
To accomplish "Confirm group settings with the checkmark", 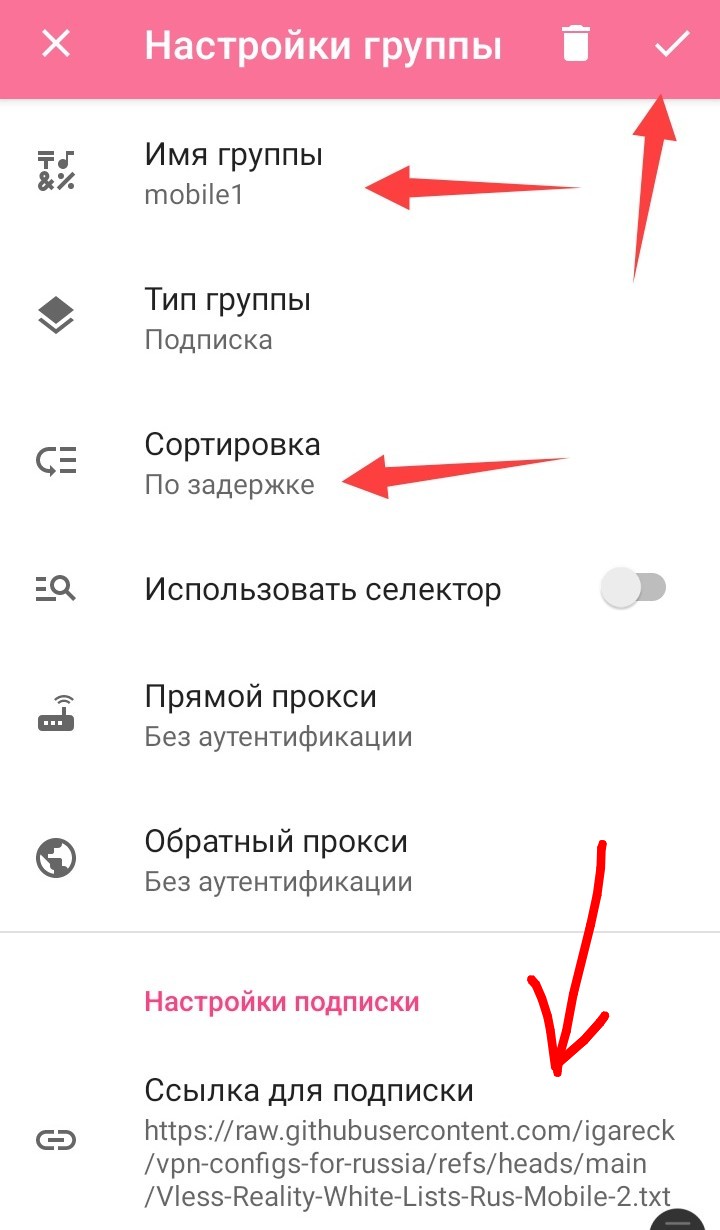I will 671,45.
